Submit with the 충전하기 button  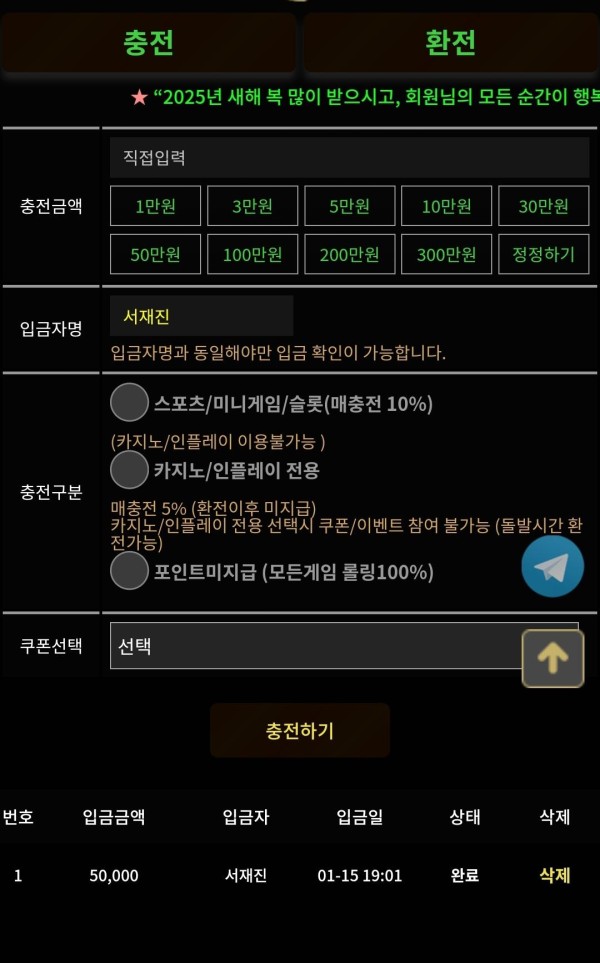pyautogui.click(x=300, y=730)
